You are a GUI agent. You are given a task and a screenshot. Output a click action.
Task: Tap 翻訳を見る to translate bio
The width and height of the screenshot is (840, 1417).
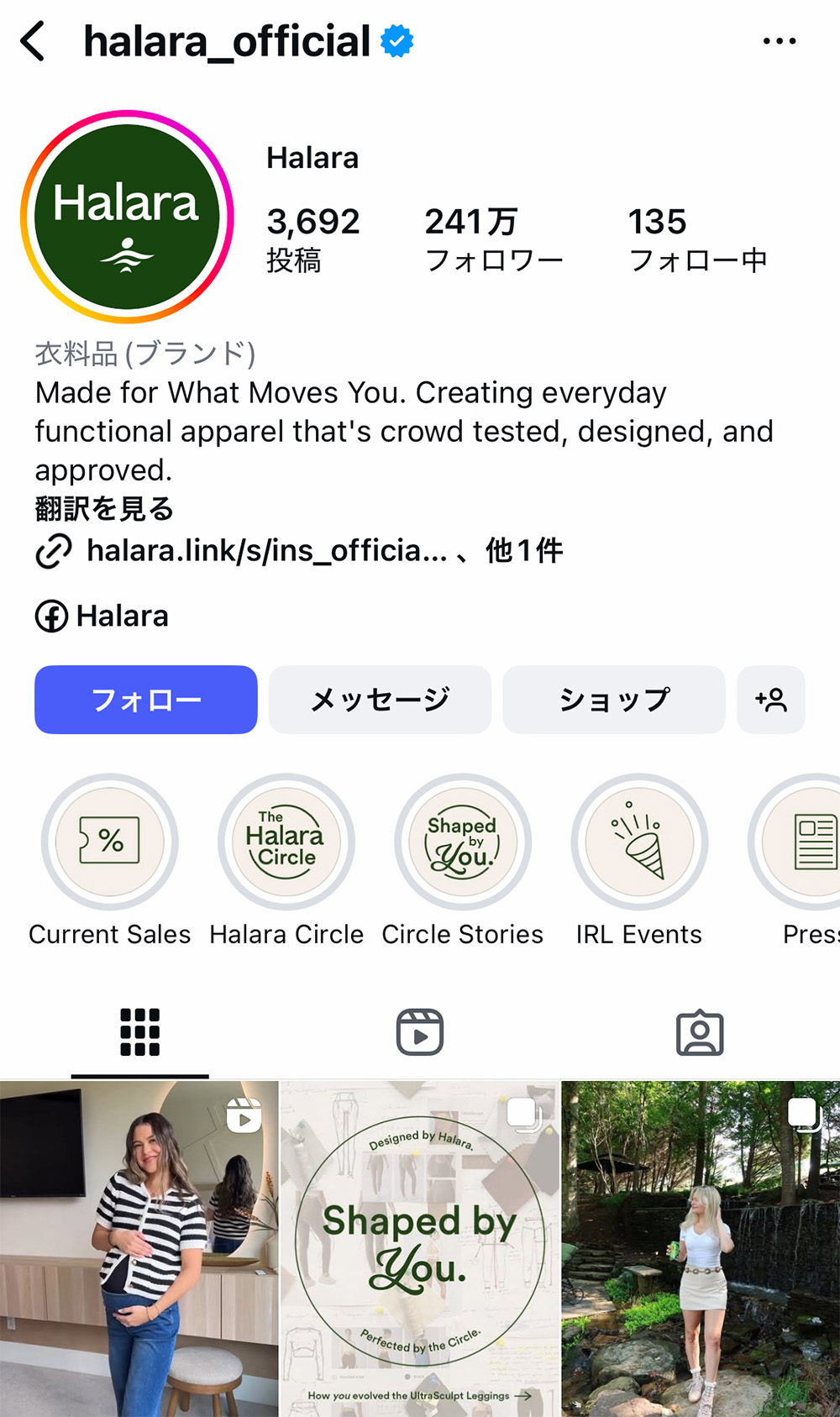pos(104,509)
